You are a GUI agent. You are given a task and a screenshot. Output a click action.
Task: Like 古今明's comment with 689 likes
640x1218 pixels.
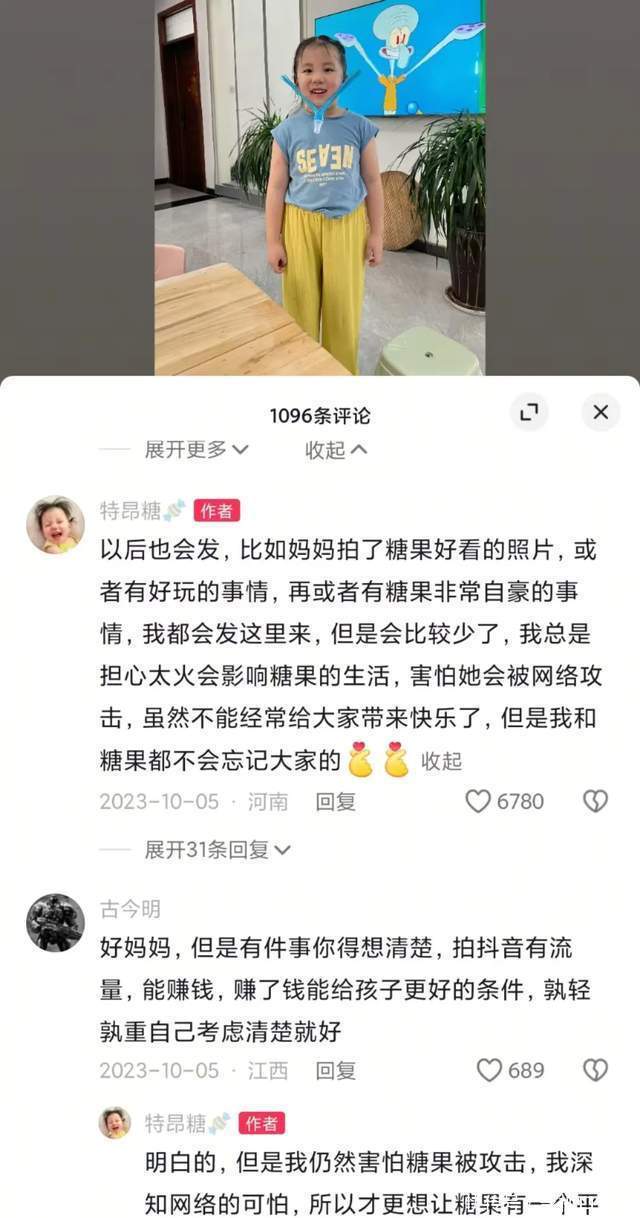click(489, 1071)
